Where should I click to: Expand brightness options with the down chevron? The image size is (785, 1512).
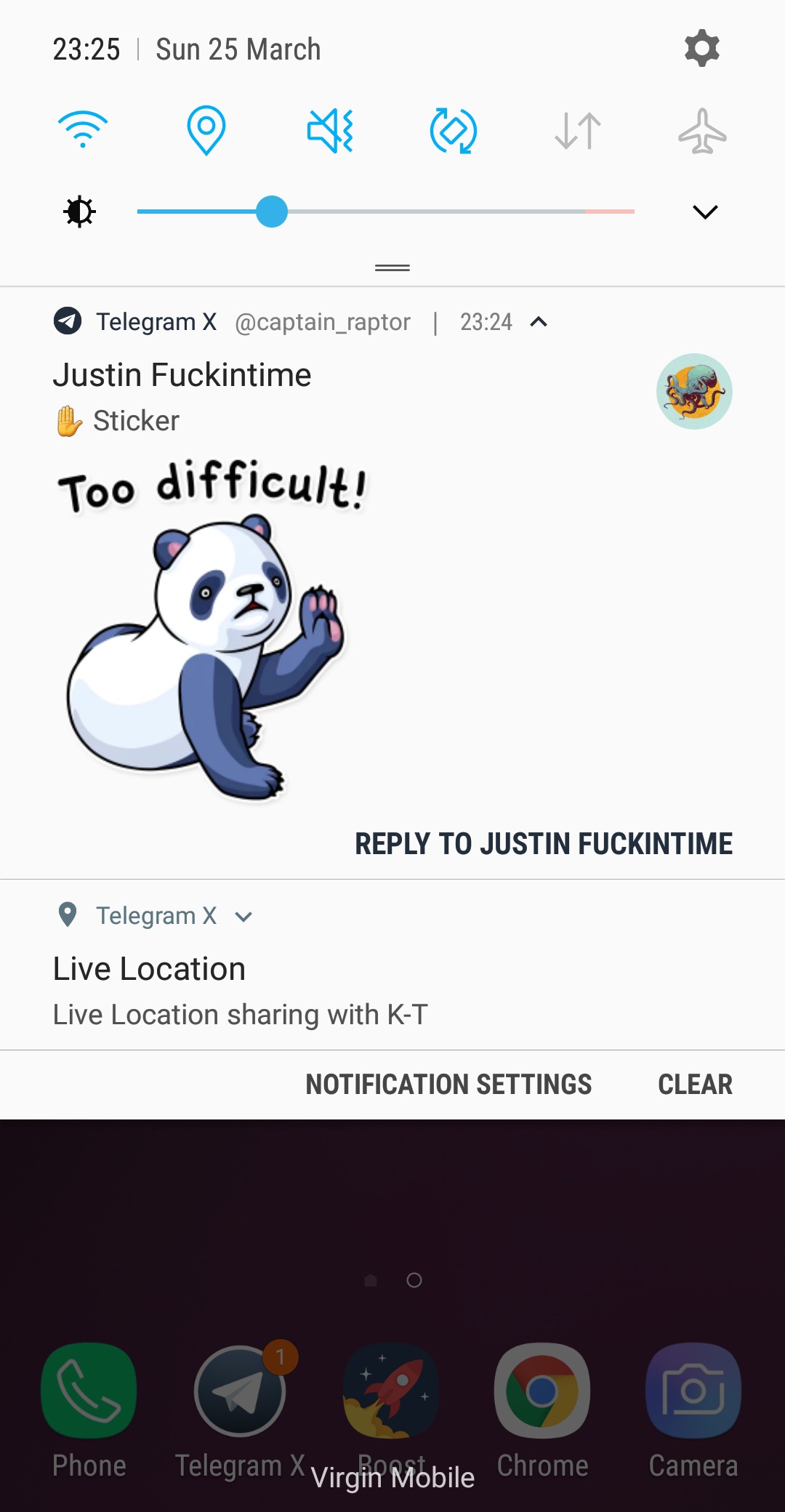(x=704, y=212)
